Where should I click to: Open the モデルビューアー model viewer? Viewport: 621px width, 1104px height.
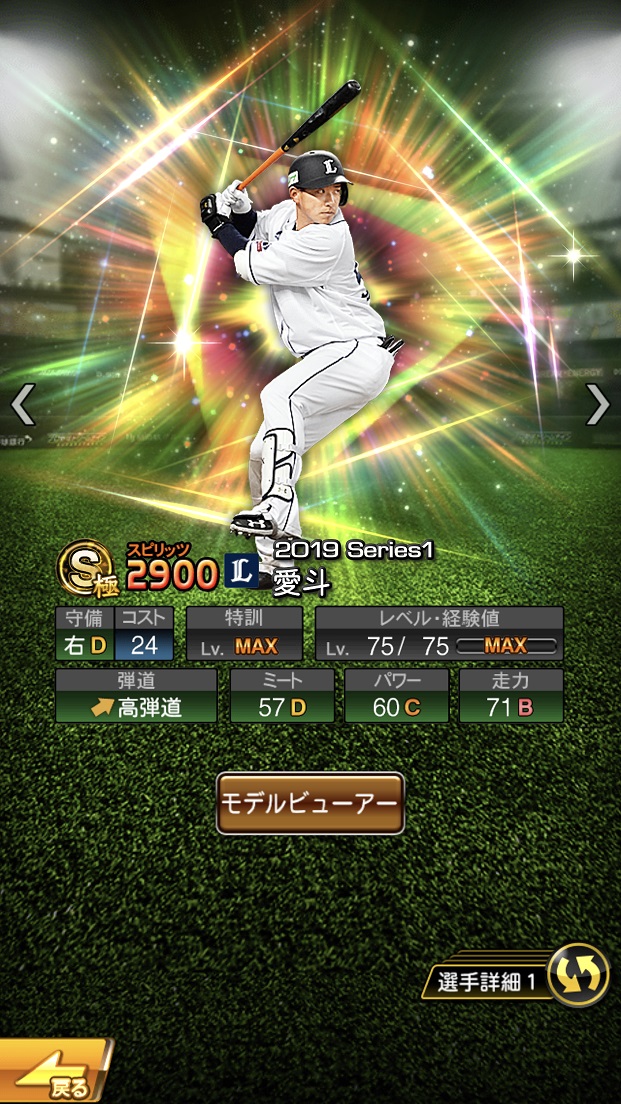tap(310, 803)
